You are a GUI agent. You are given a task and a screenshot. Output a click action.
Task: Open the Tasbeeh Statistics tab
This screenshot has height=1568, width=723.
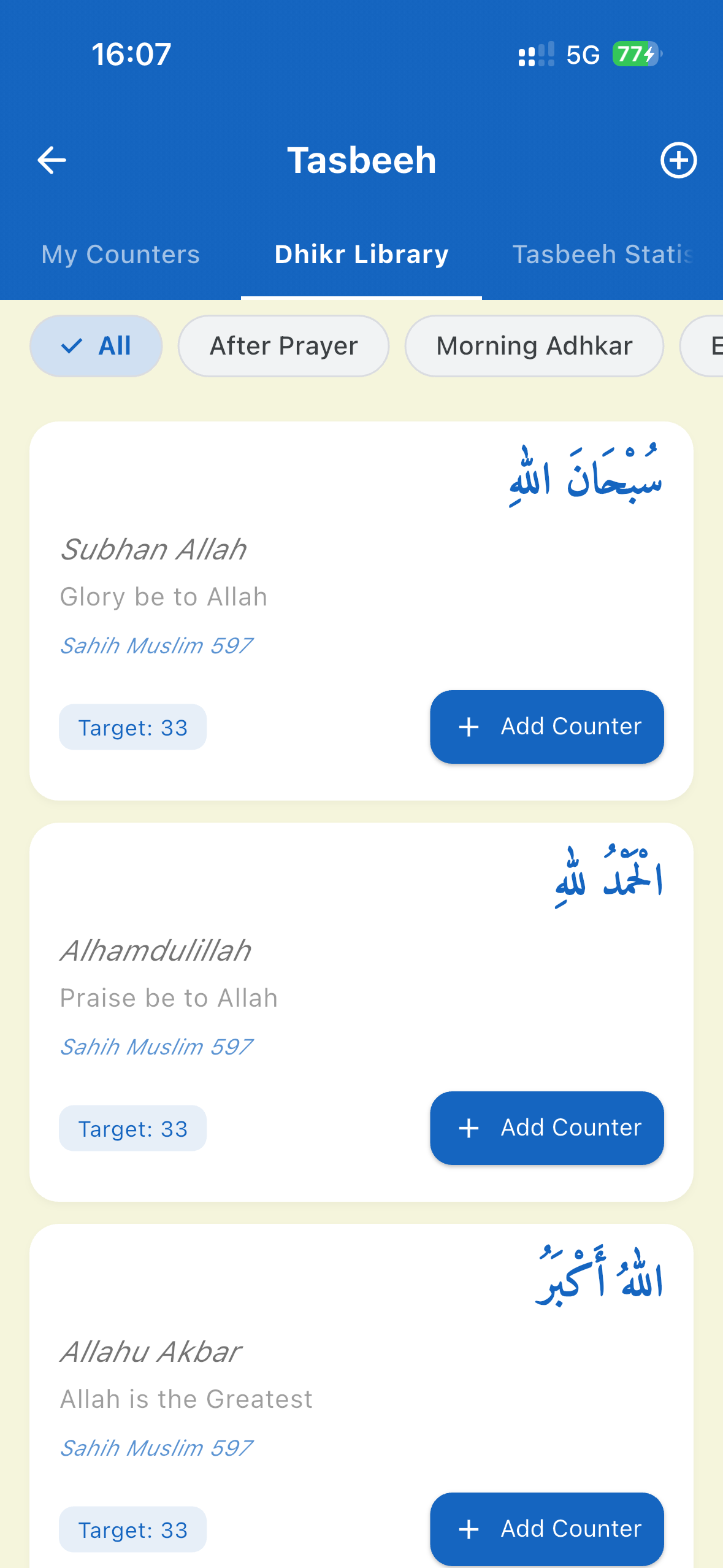[603, 254]
